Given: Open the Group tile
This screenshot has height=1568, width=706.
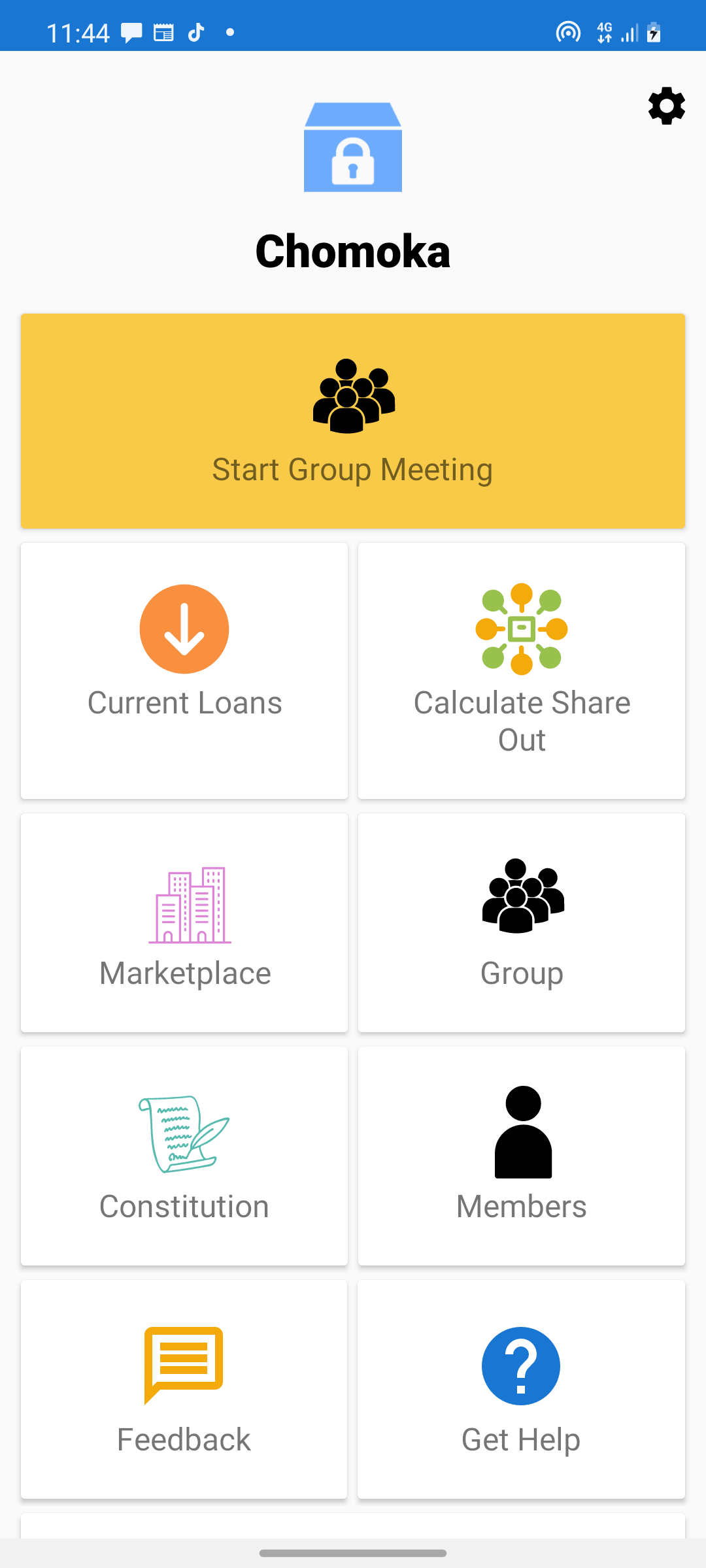Looking at the screenshot, I should (x=522, y=923).
